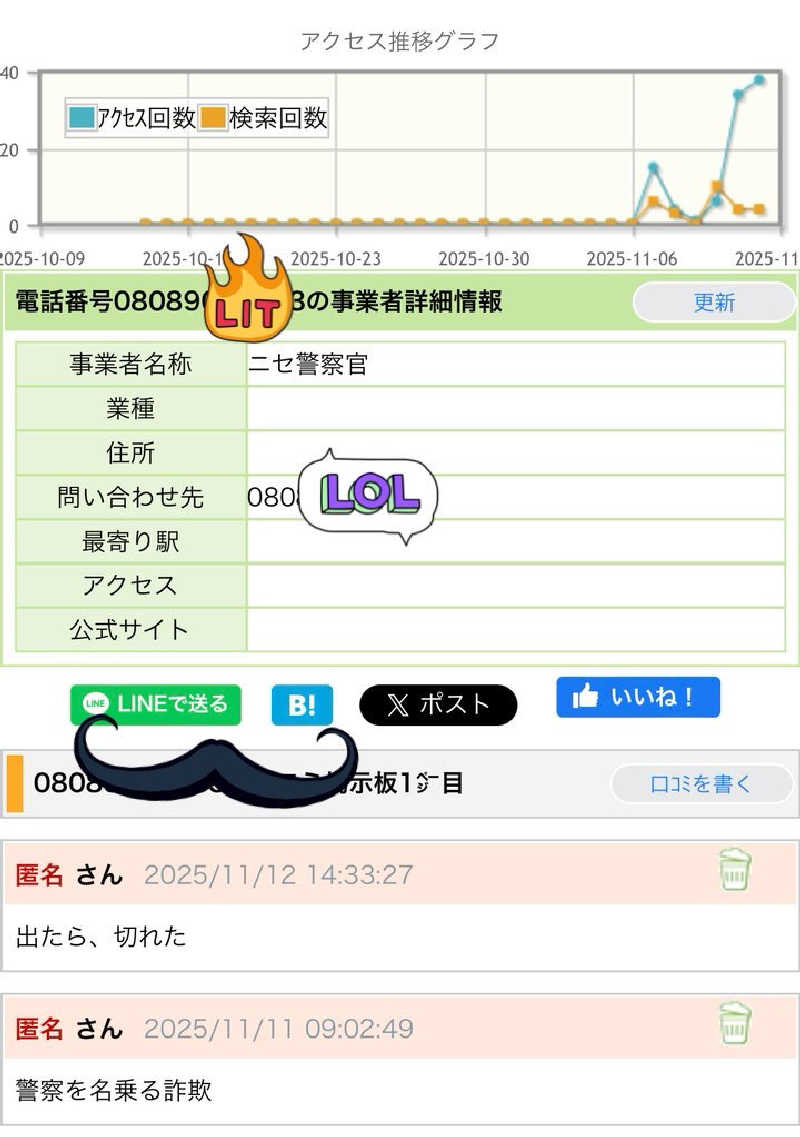Tap the 更新 button
The height and width of the screenshot is (1137, 800).
[714, 302]
